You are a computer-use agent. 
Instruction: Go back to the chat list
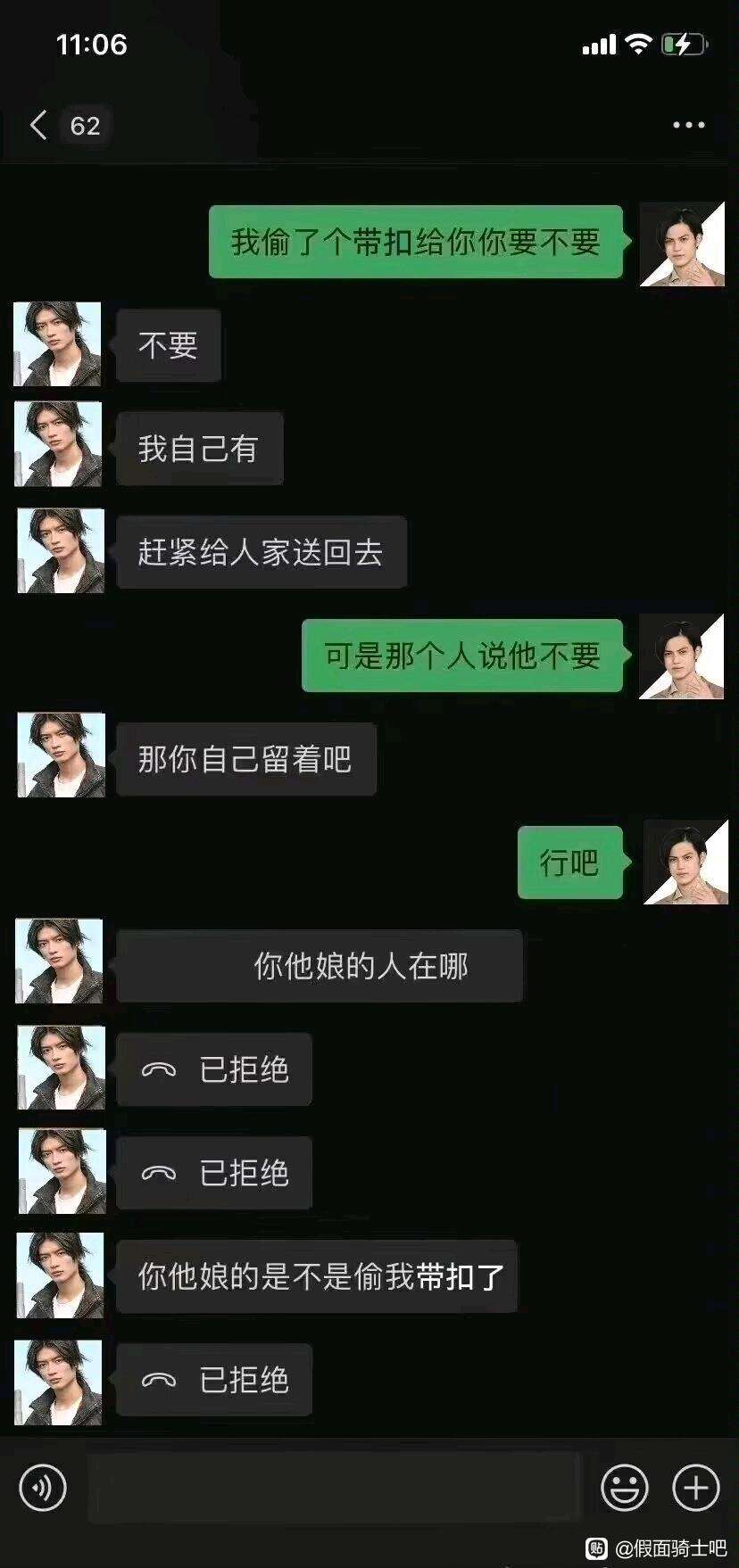(39, 126)
